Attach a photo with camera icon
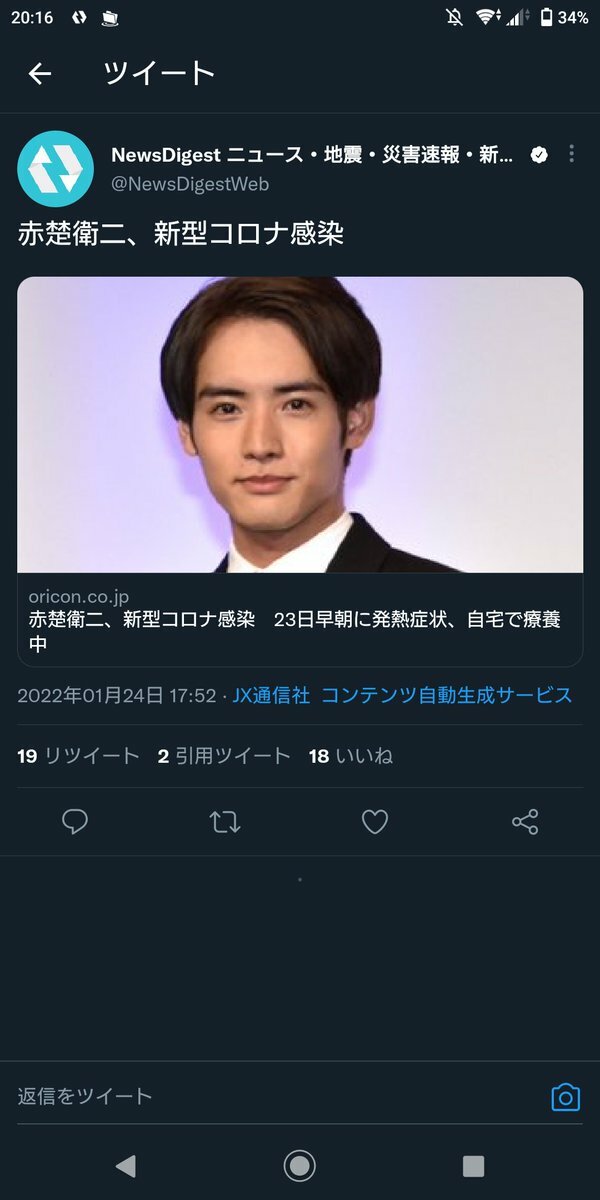 click(565, 1097)
